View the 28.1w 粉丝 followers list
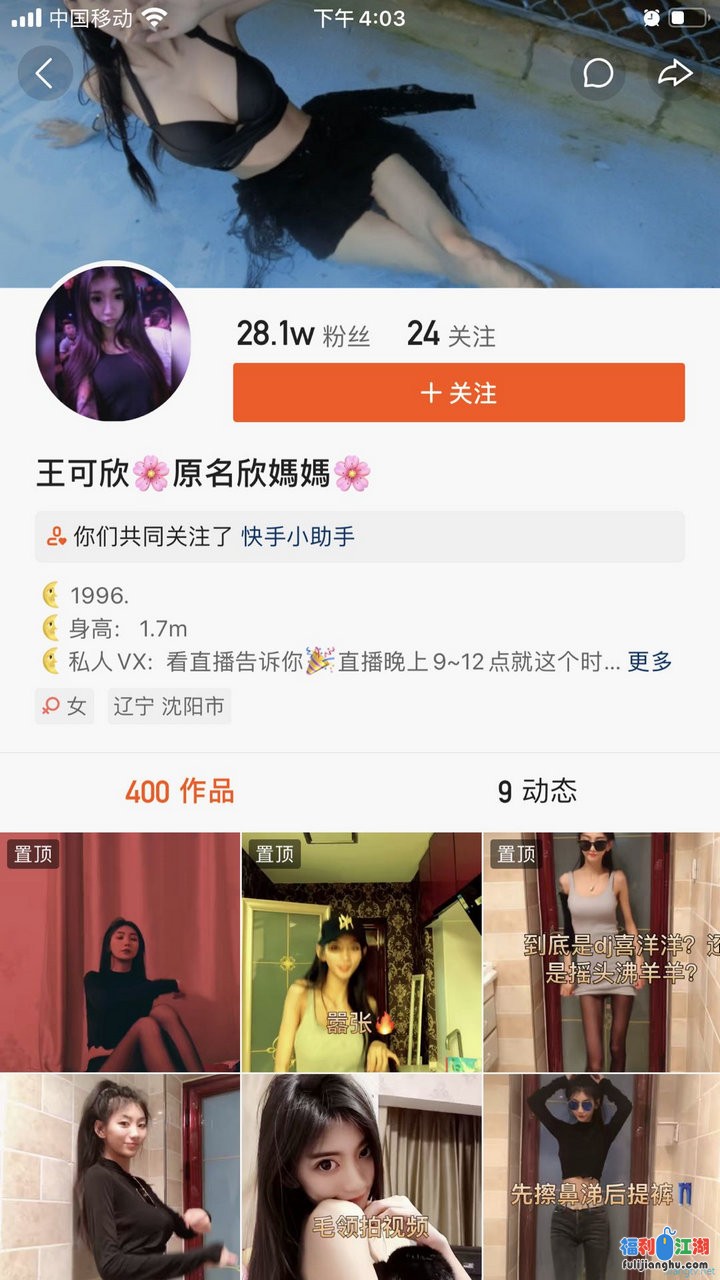Image resolution: width=720 pixels, height=1280 pixels. tap(303, 335)
